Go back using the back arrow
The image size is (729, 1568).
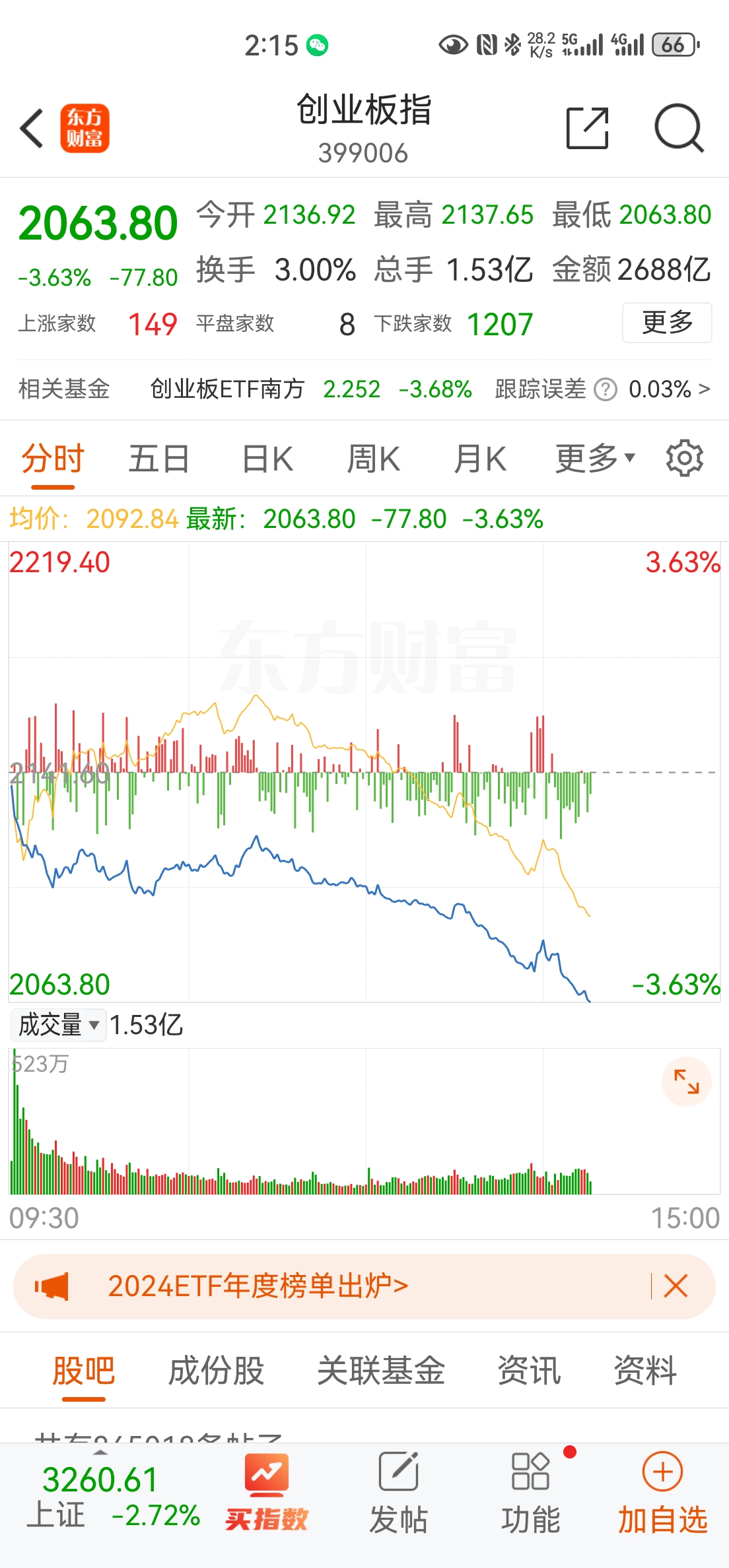tap(32, 128)
